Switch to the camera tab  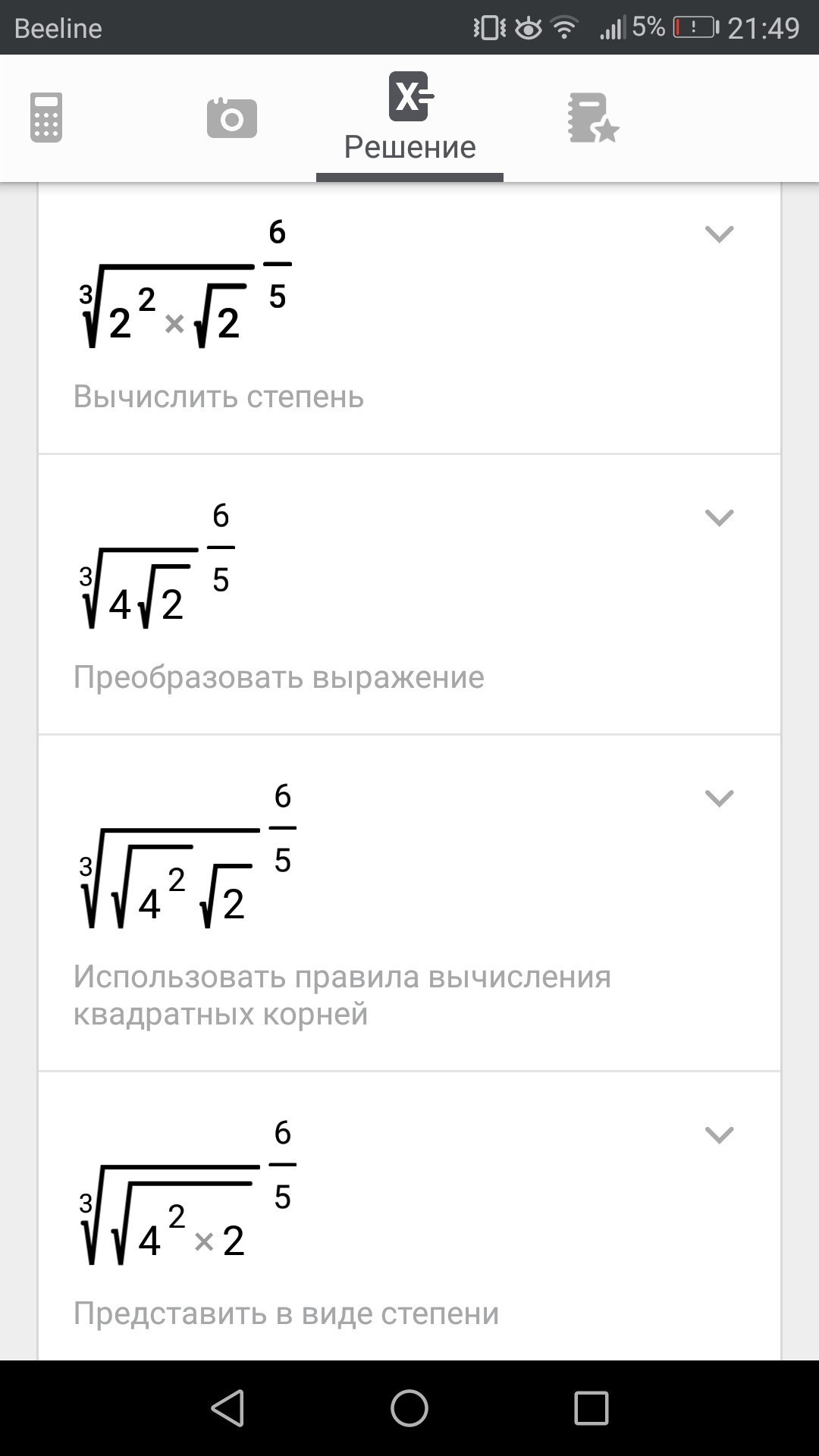231,118
